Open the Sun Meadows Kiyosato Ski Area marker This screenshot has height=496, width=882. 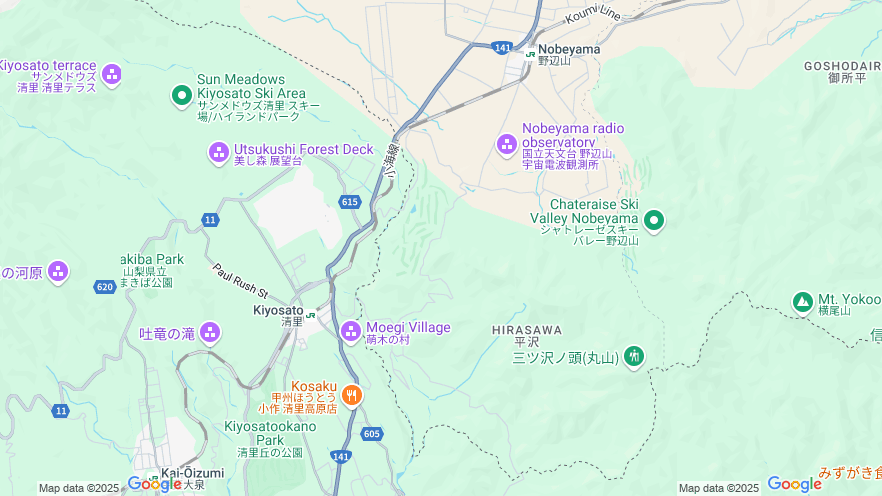(181, 95)
